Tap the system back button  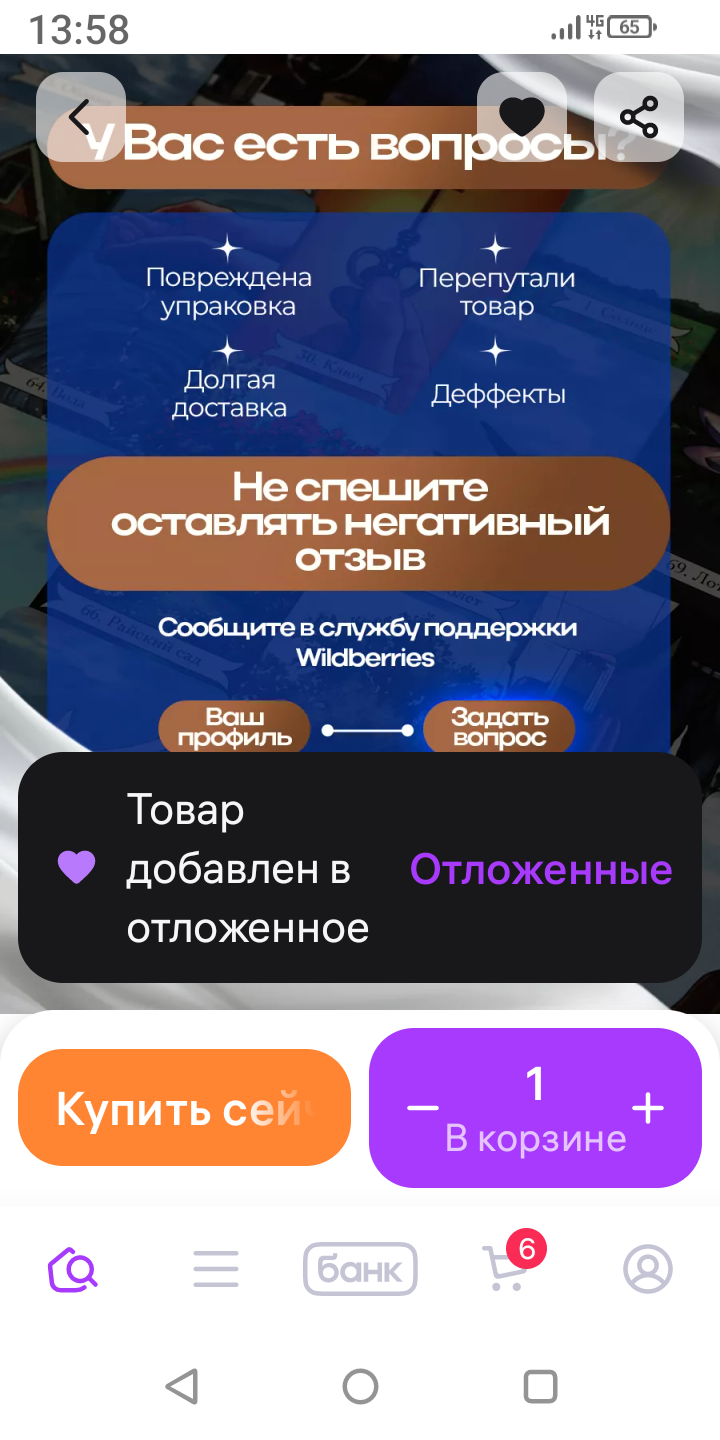click(x=181, y=1387)
